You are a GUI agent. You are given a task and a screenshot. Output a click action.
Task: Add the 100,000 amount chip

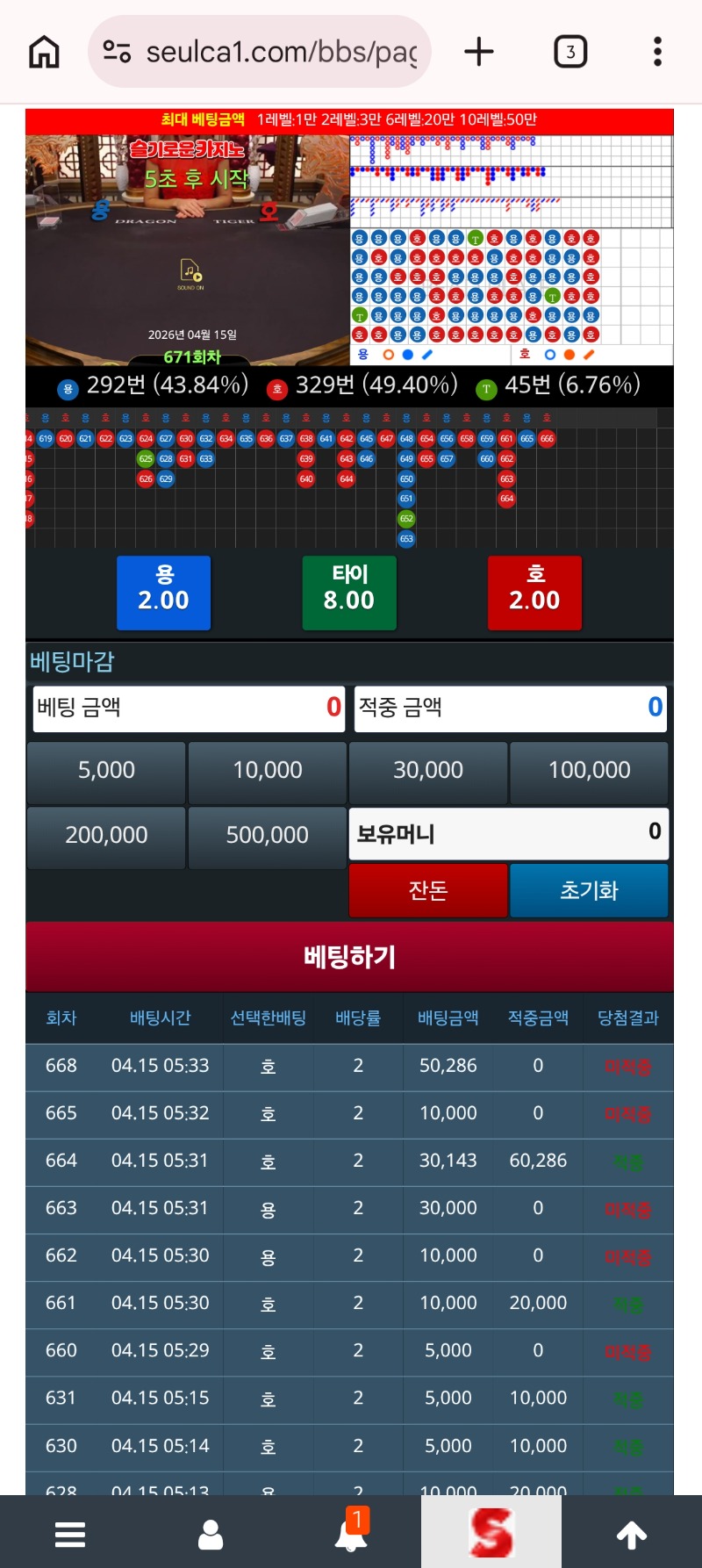589,771
